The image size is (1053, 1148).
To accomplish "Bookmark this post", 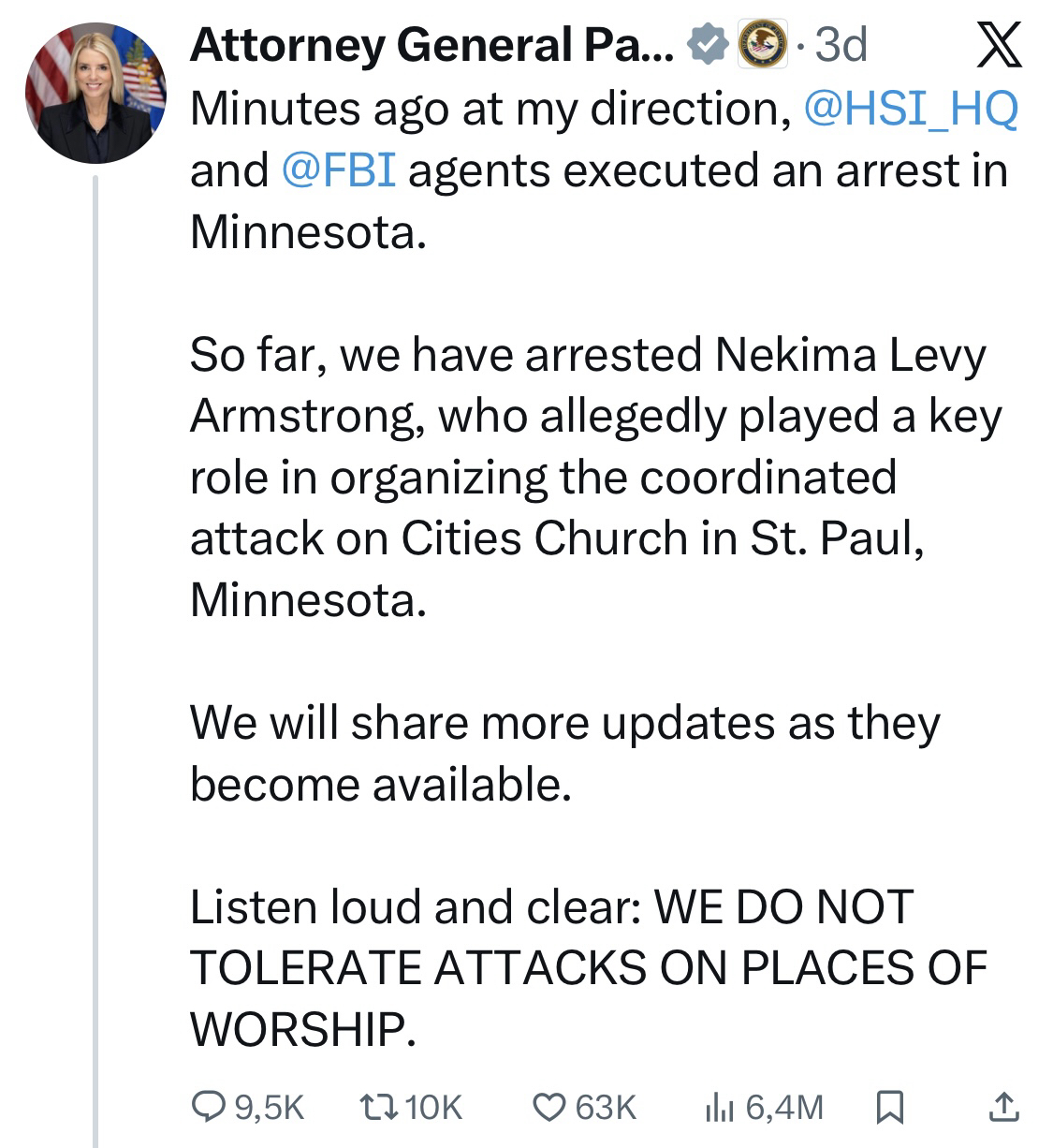I will click(x=888, y=1107).
